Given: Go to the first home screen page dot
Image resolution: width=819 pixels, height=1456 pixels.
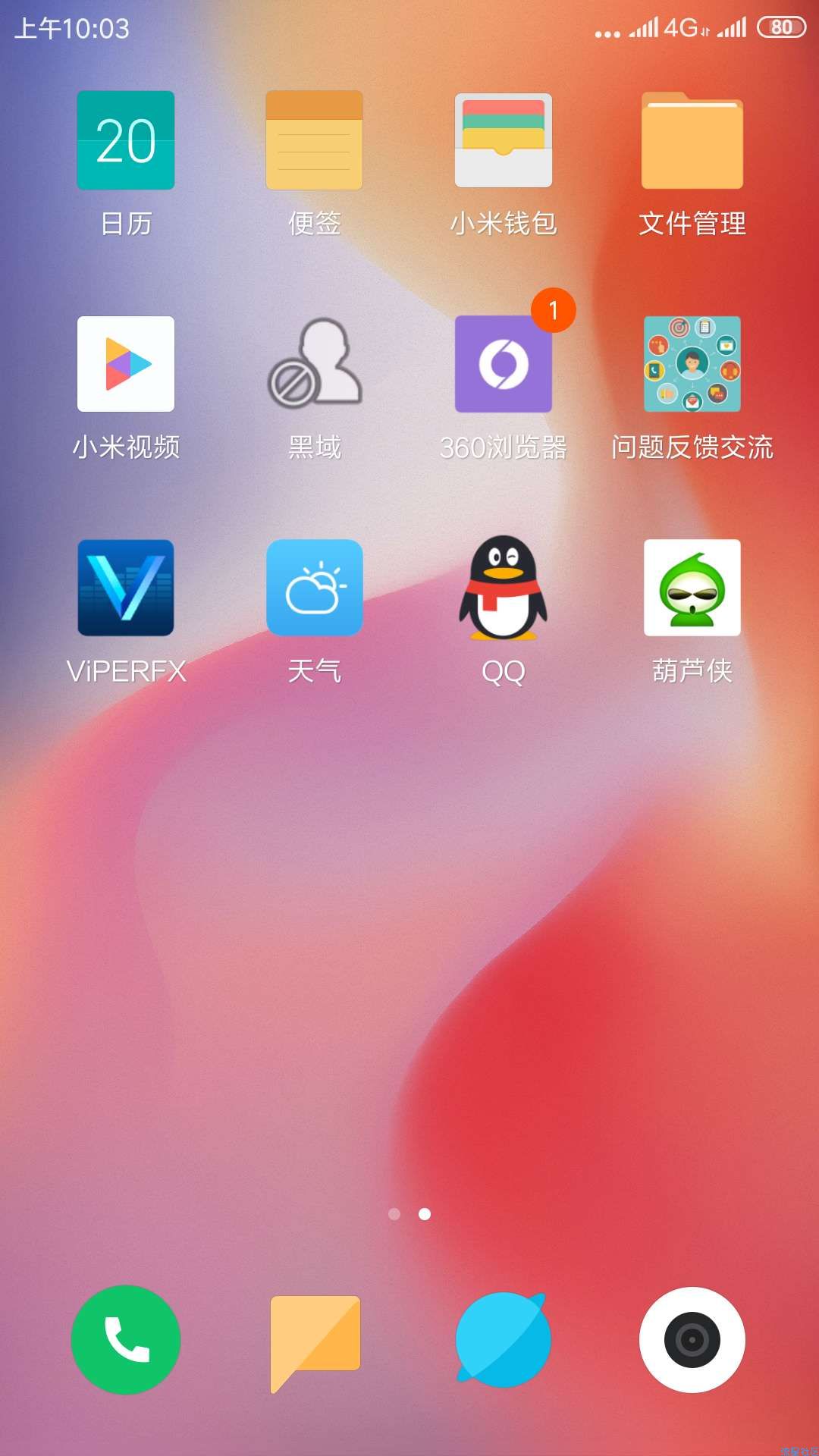Looking at the screenshot, I should coord(394,1214).
